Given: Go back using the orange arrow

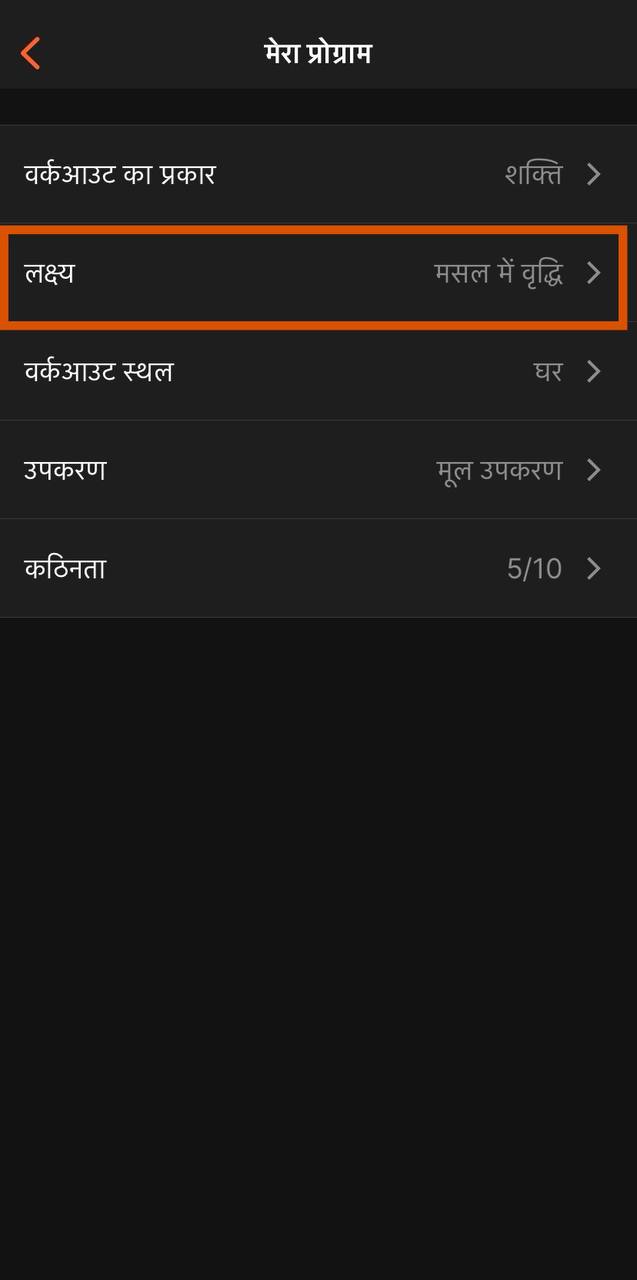Looking at the screenshot, I should click(x=31, y=53).
